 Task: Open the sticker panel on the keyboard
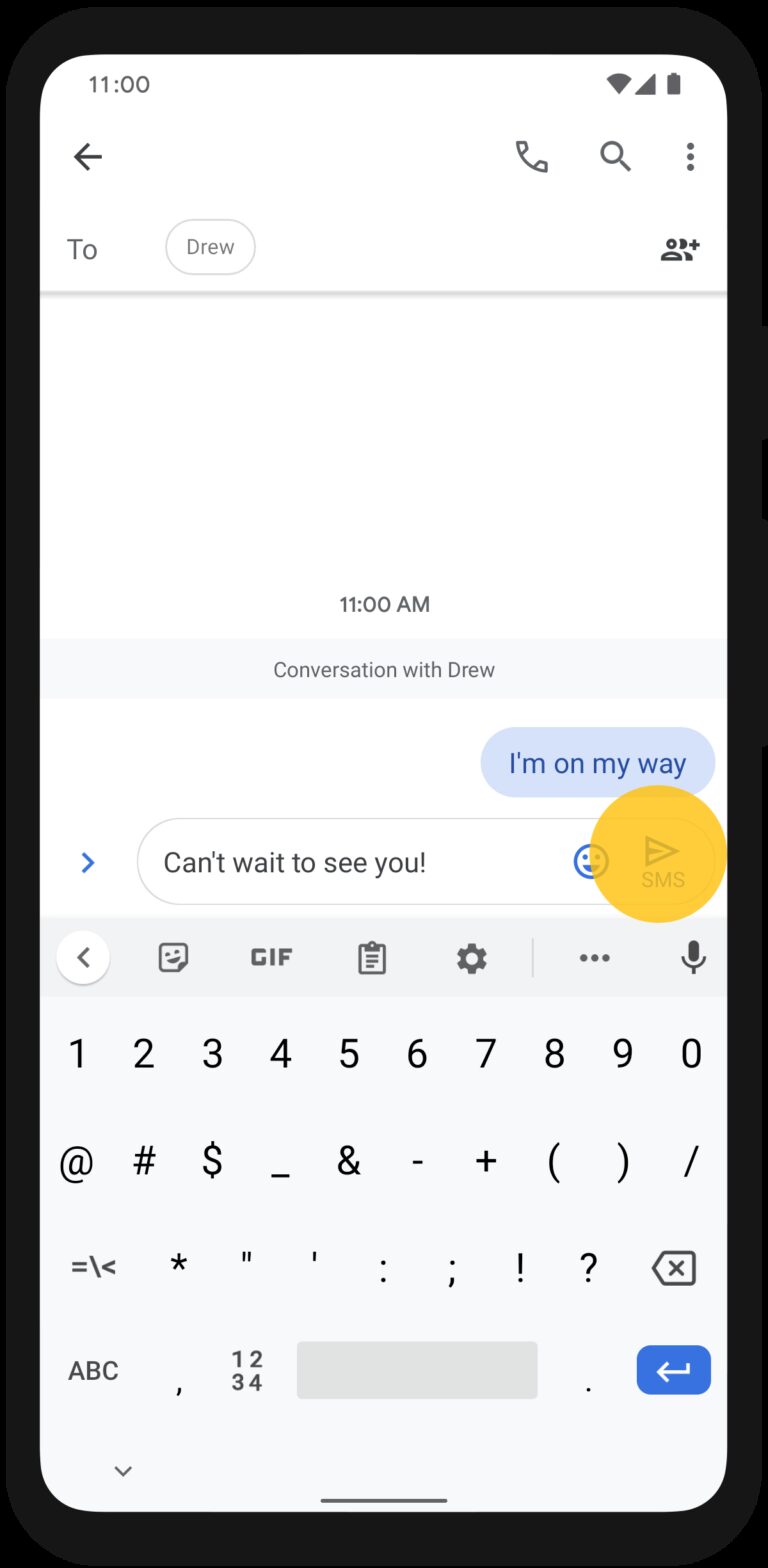[x=172, y=957]
